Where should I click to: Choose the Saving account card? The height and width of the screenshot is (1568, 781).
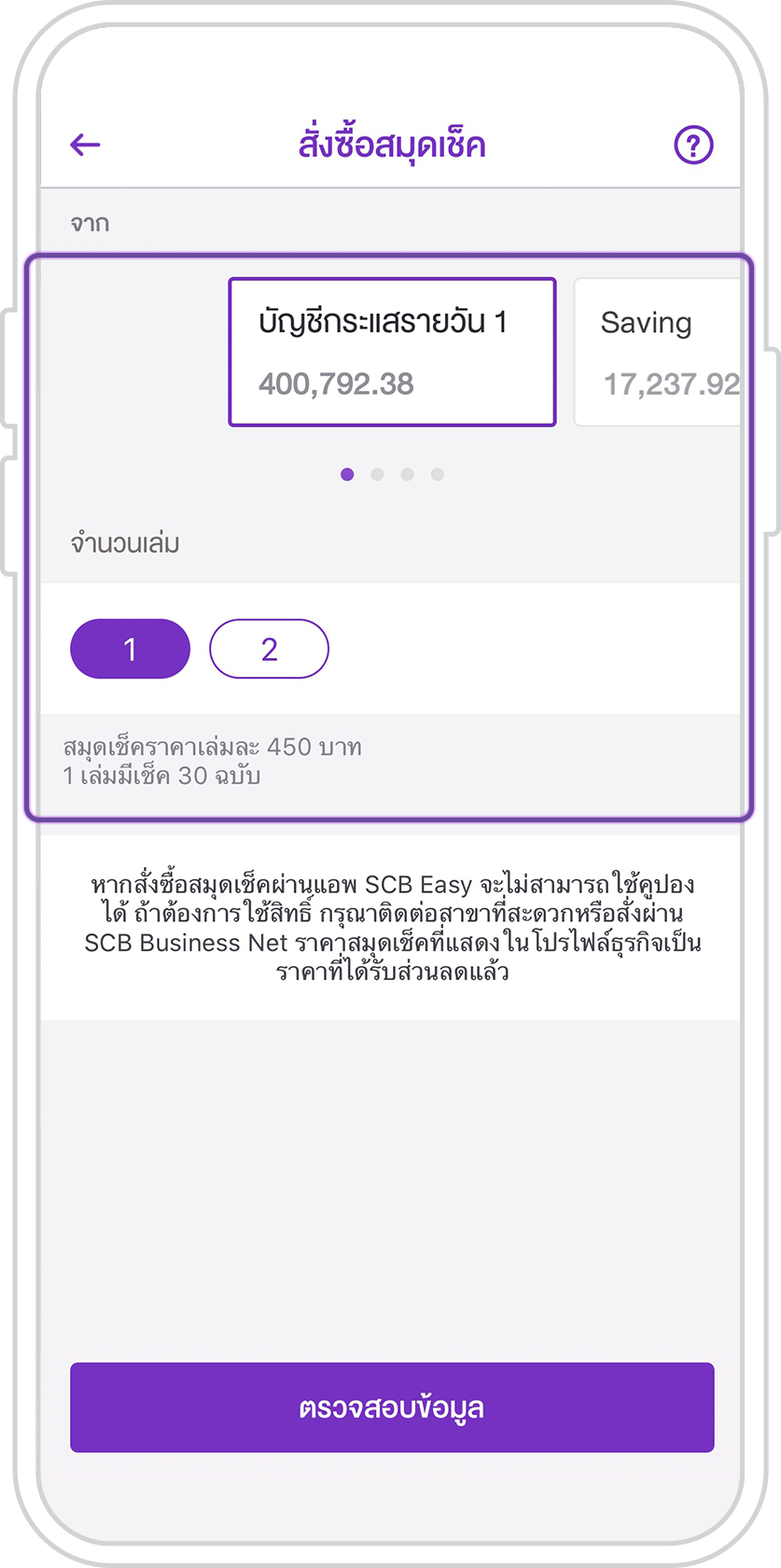pos(658,352)
